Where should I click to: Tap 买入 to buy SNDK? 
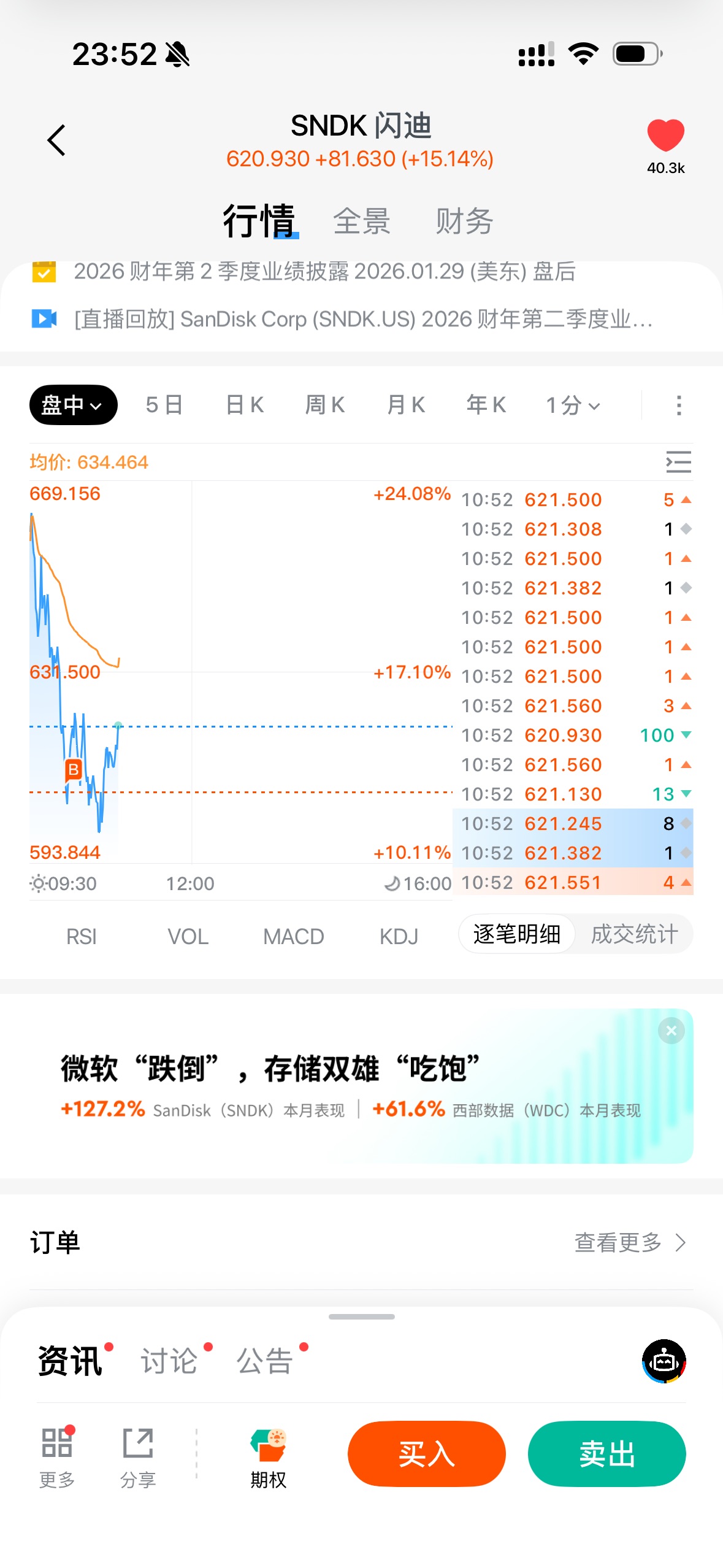426,1453
